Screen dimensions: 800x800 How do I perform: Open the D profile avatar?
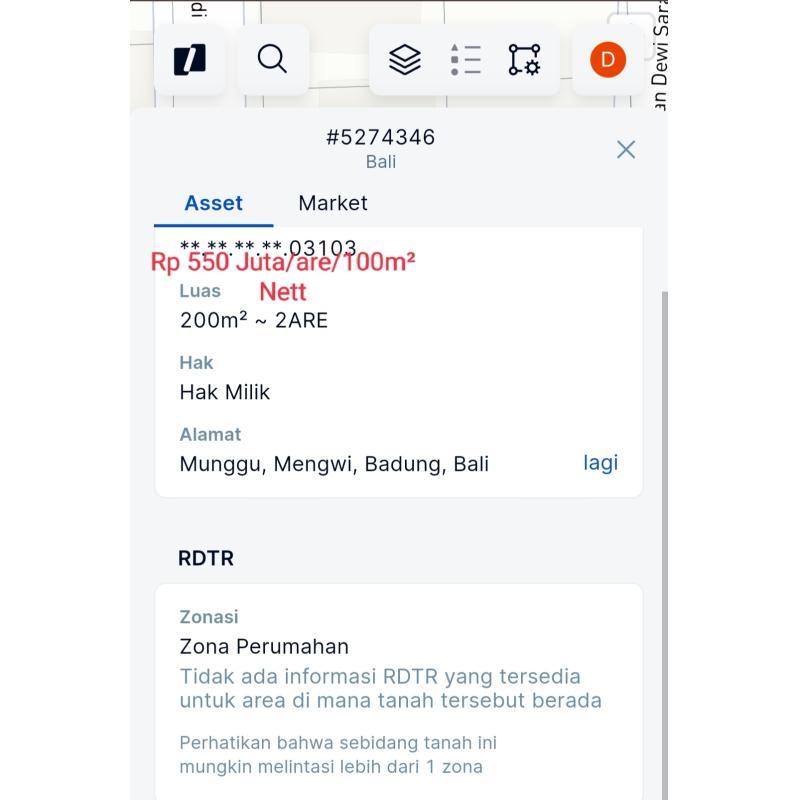pos(607,60)
